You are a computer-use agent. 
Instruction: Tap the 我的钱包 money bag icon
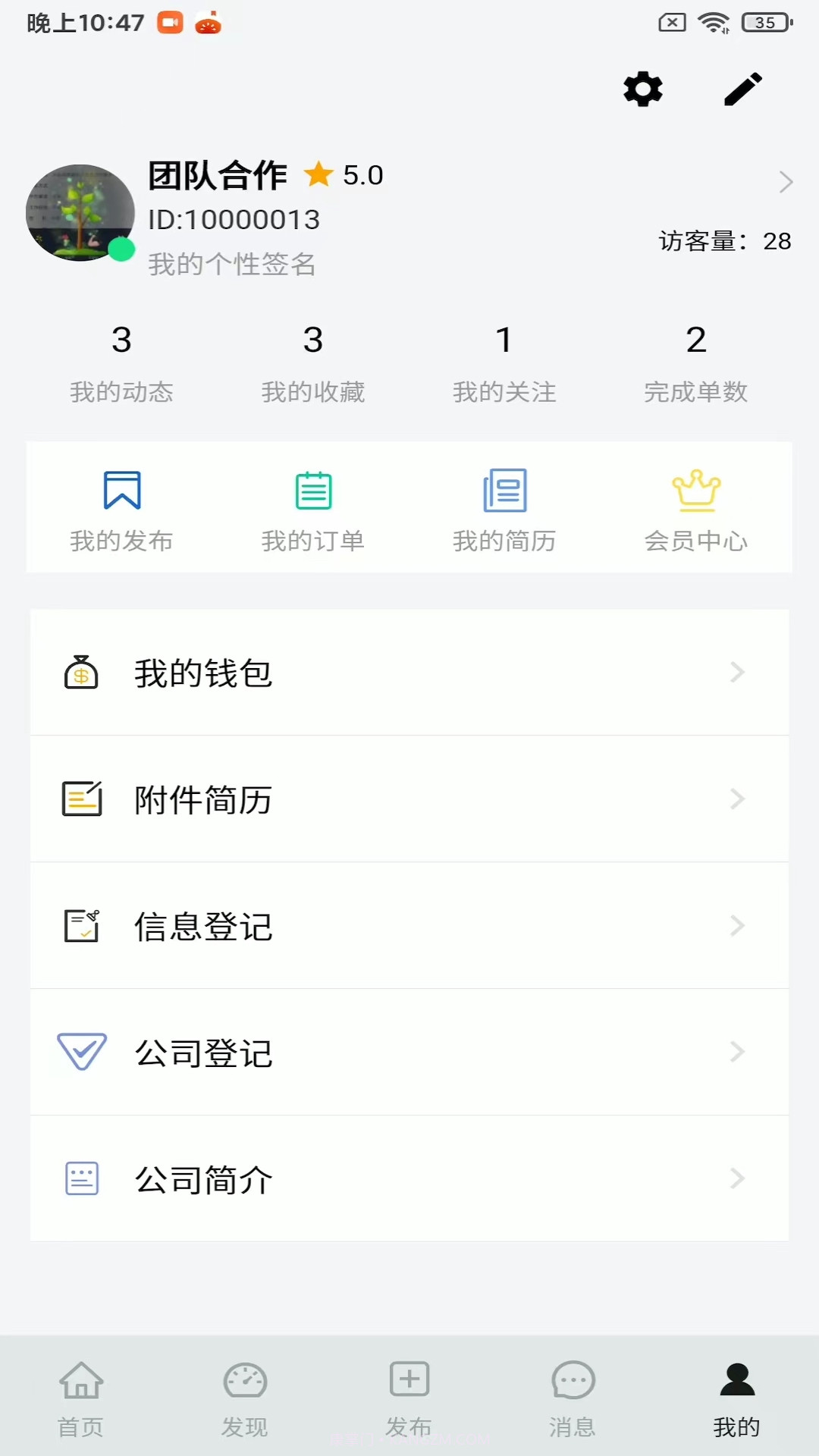click(82, 672)
